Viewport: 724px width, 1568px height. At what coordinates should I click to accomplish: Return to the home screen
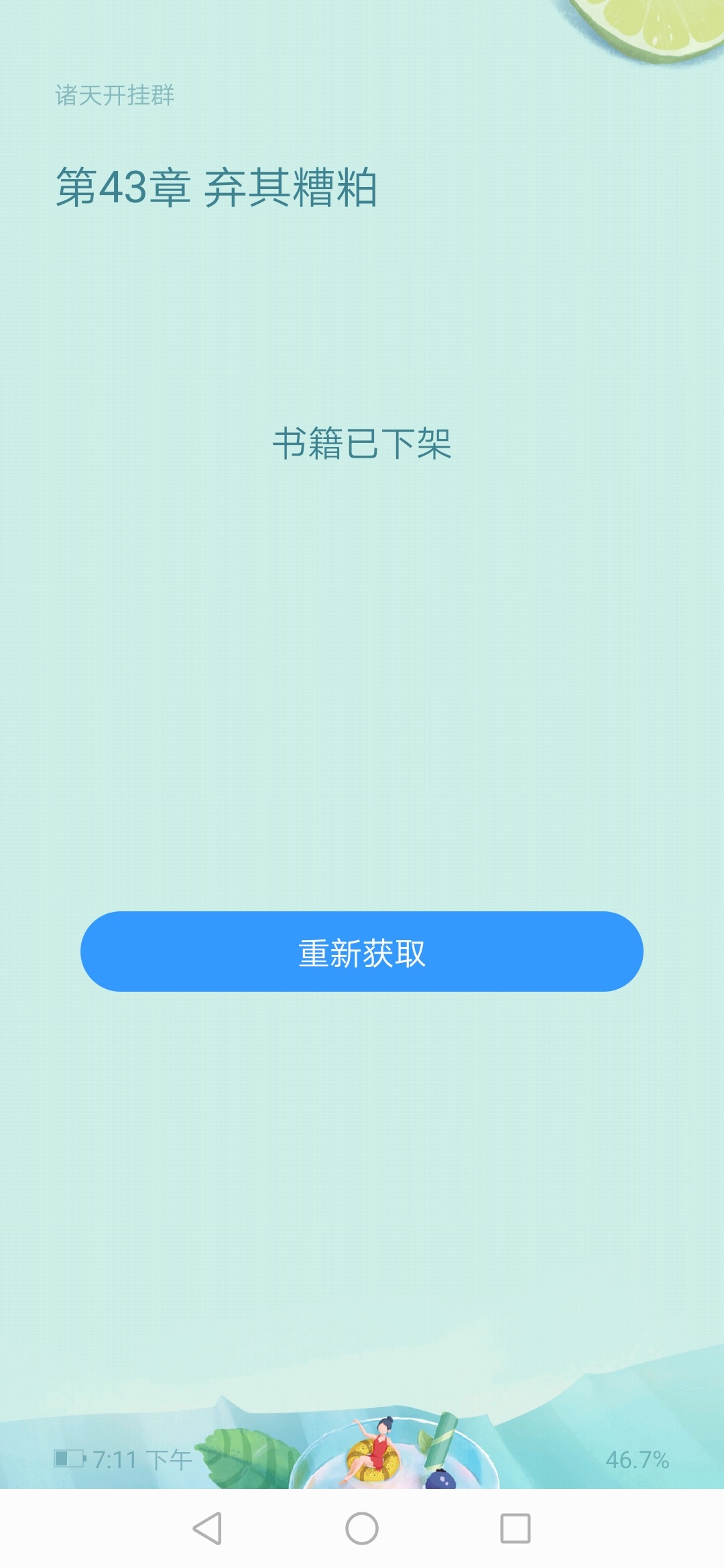click(x=362, y=1528)
